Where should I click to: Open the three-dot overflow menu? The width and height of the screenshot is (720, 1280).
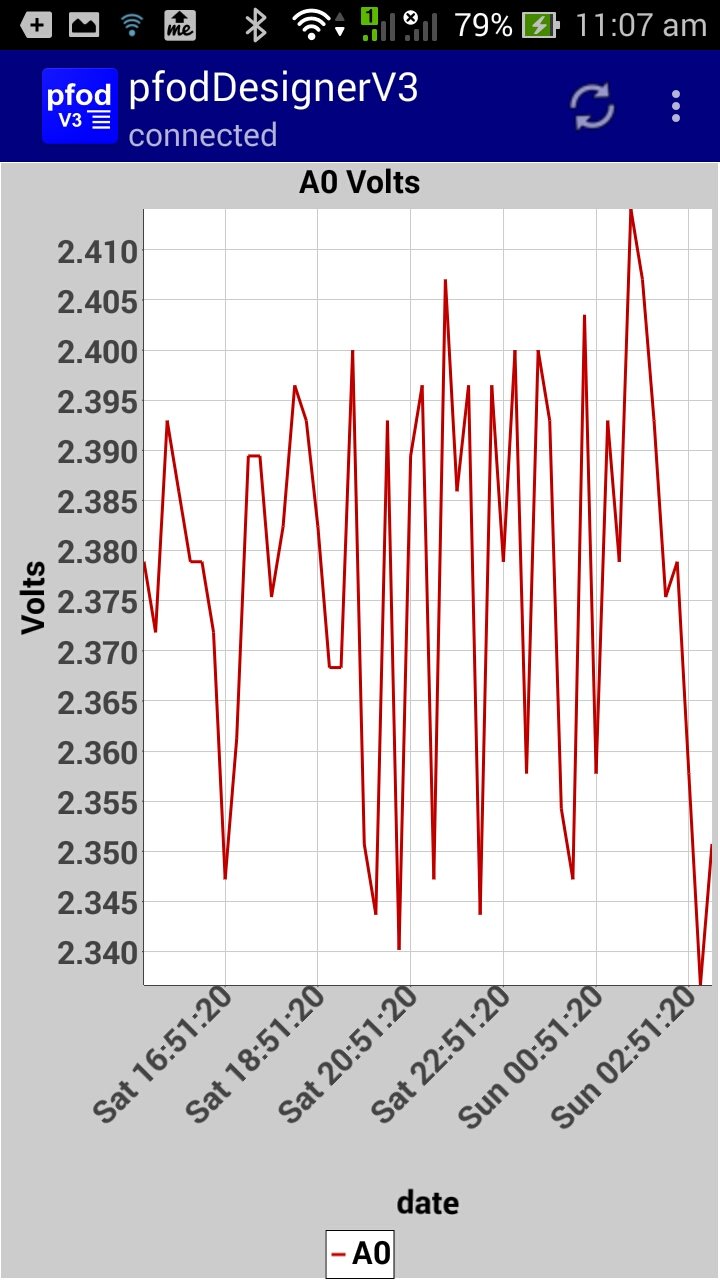pos(676,106)
